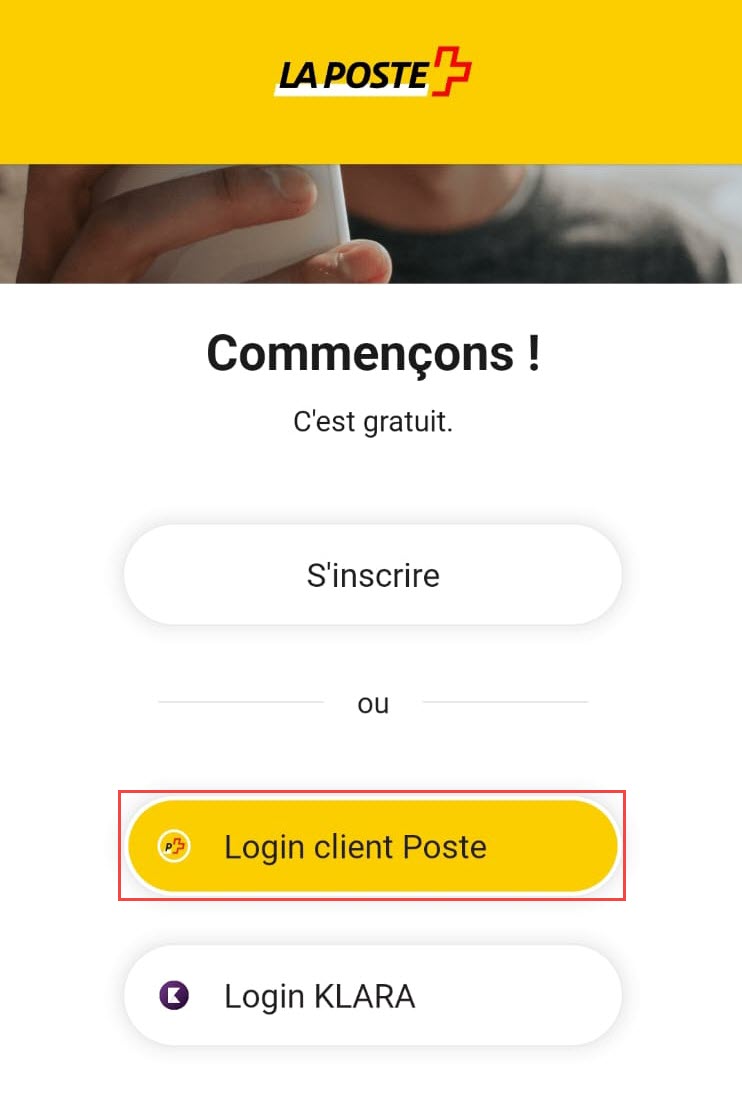Screen dimensions: 742x1114
Task: Select Login client Poste
Action: coord(372,846)
